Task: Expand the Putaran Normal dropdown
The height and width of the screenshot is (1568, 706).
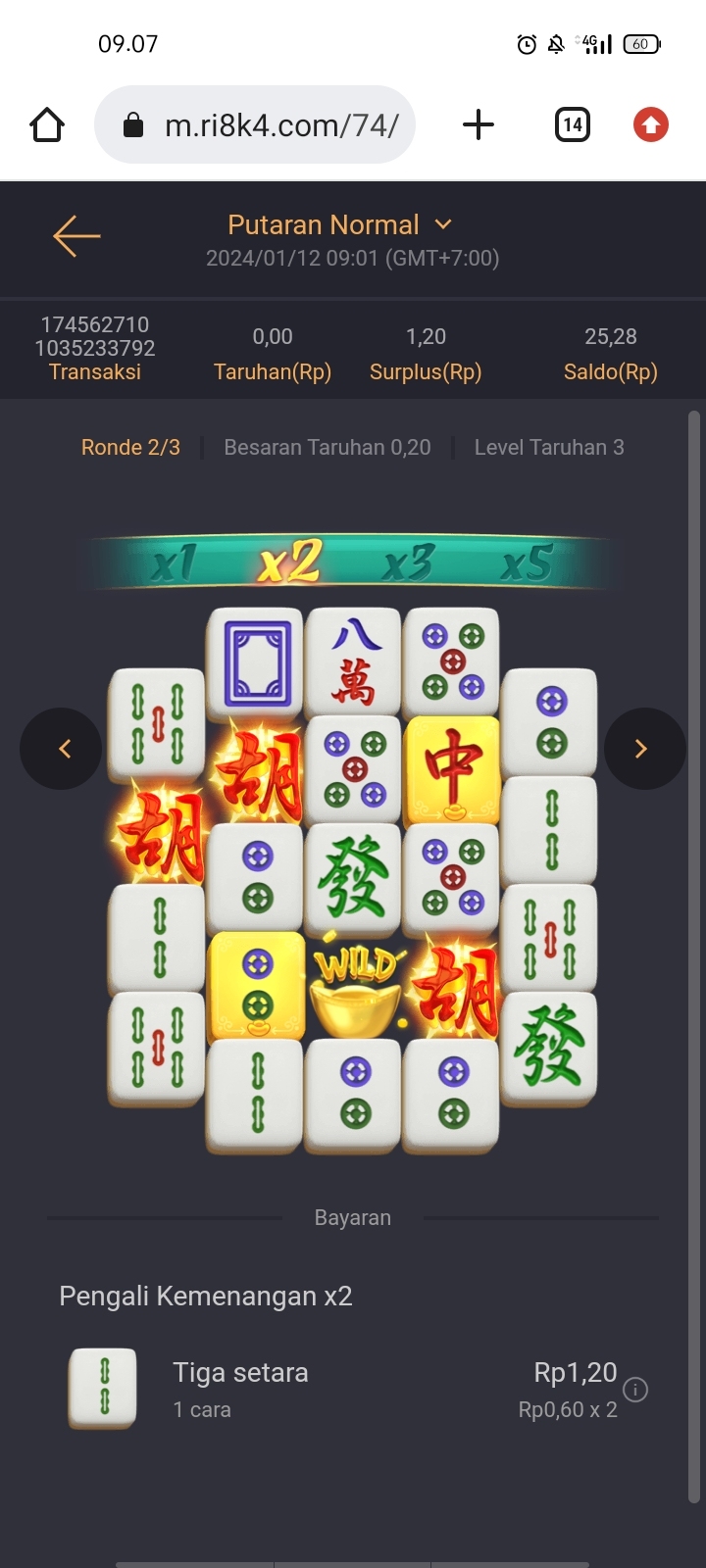Action: pos(442,224)
